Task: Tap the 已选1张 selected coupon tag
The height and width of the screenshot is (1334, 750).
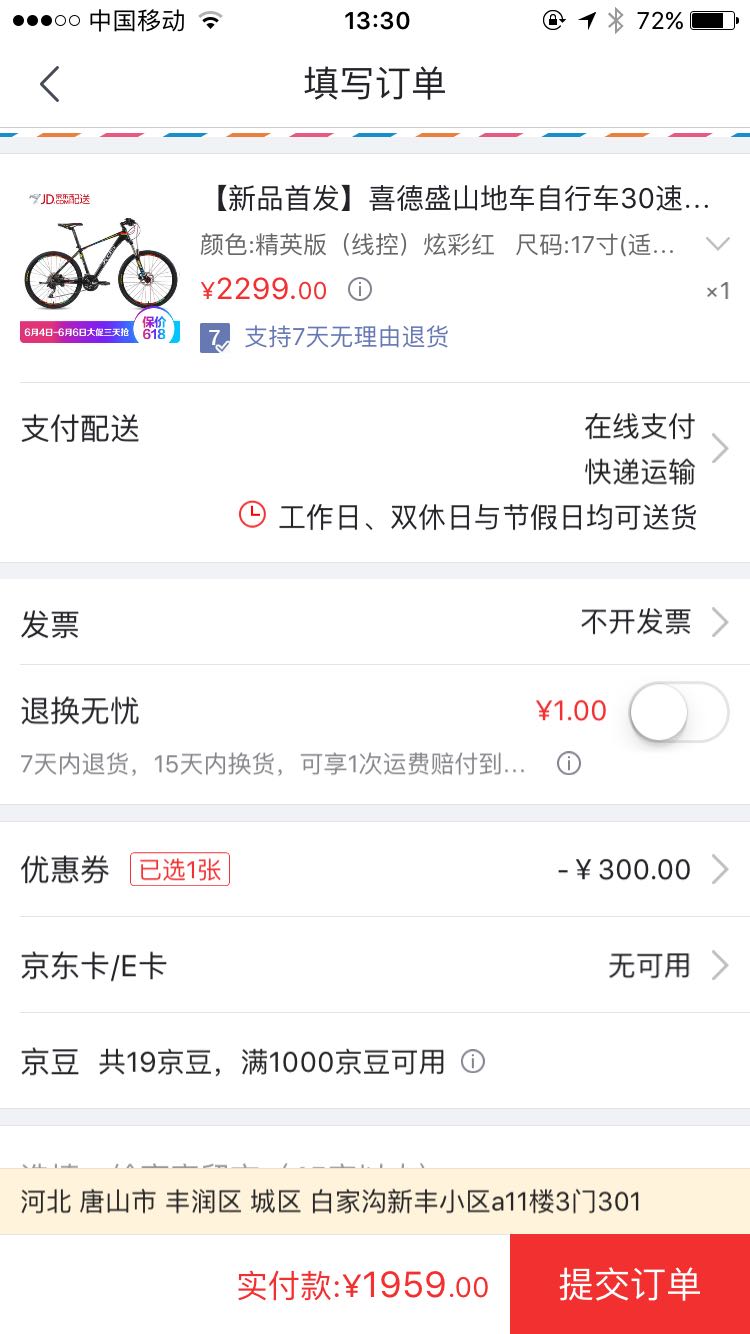Action: pos(180,869)
